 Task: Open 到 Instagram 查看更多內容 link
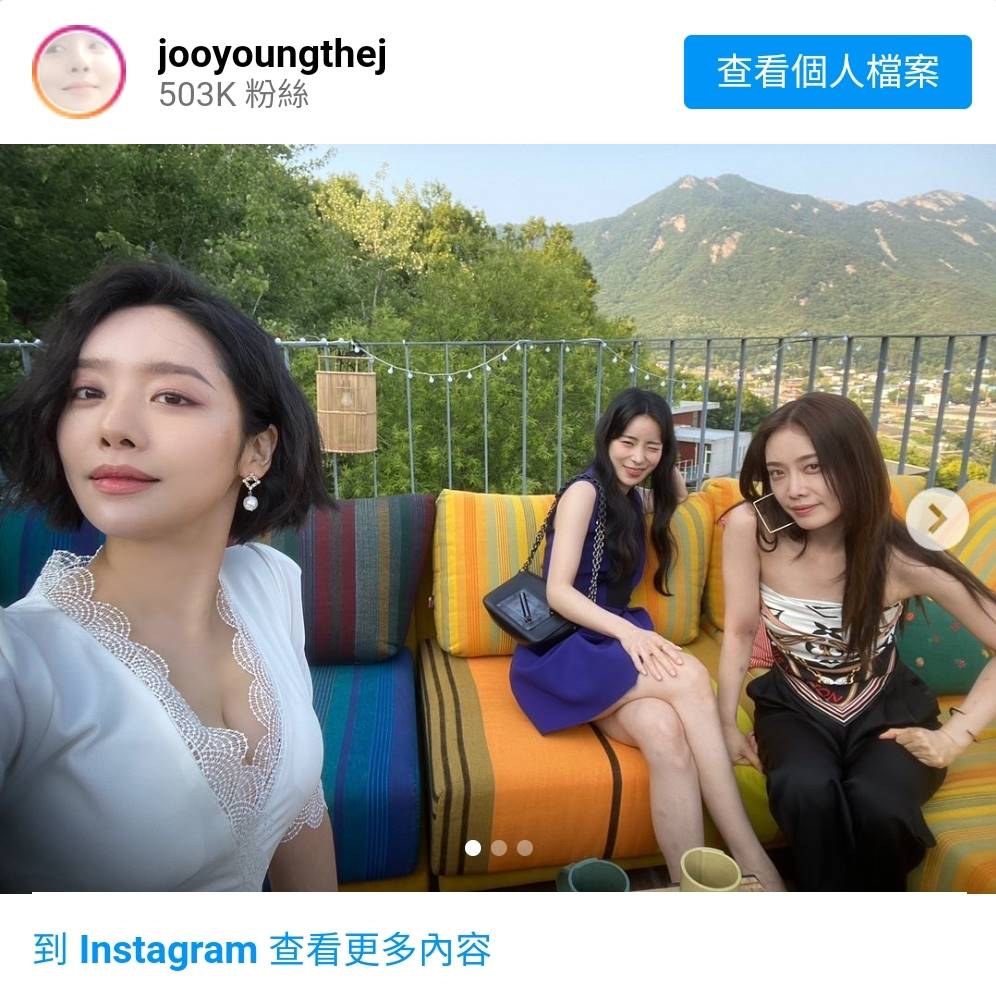click(x=262, y=950)
